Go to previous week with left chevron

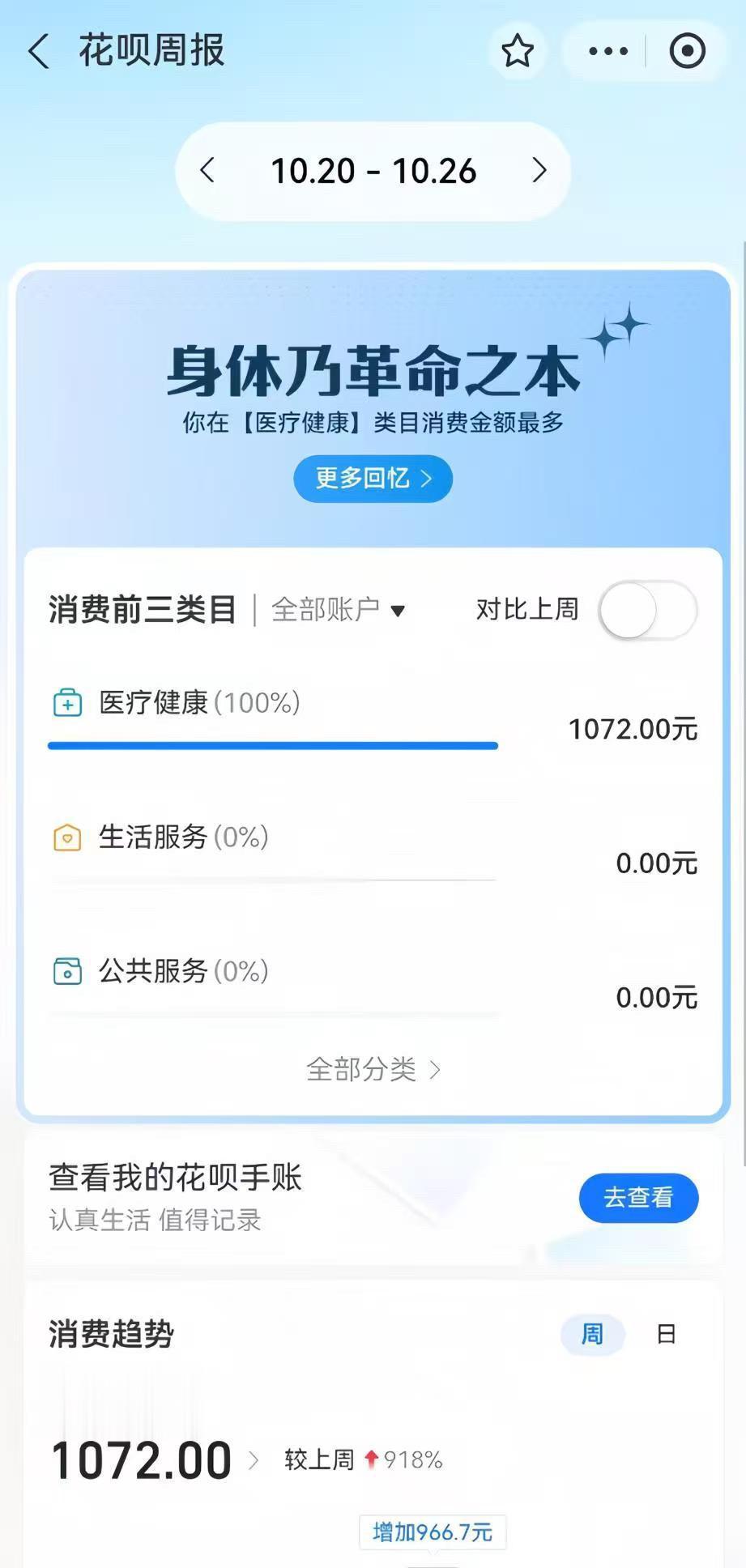(207, 171)
